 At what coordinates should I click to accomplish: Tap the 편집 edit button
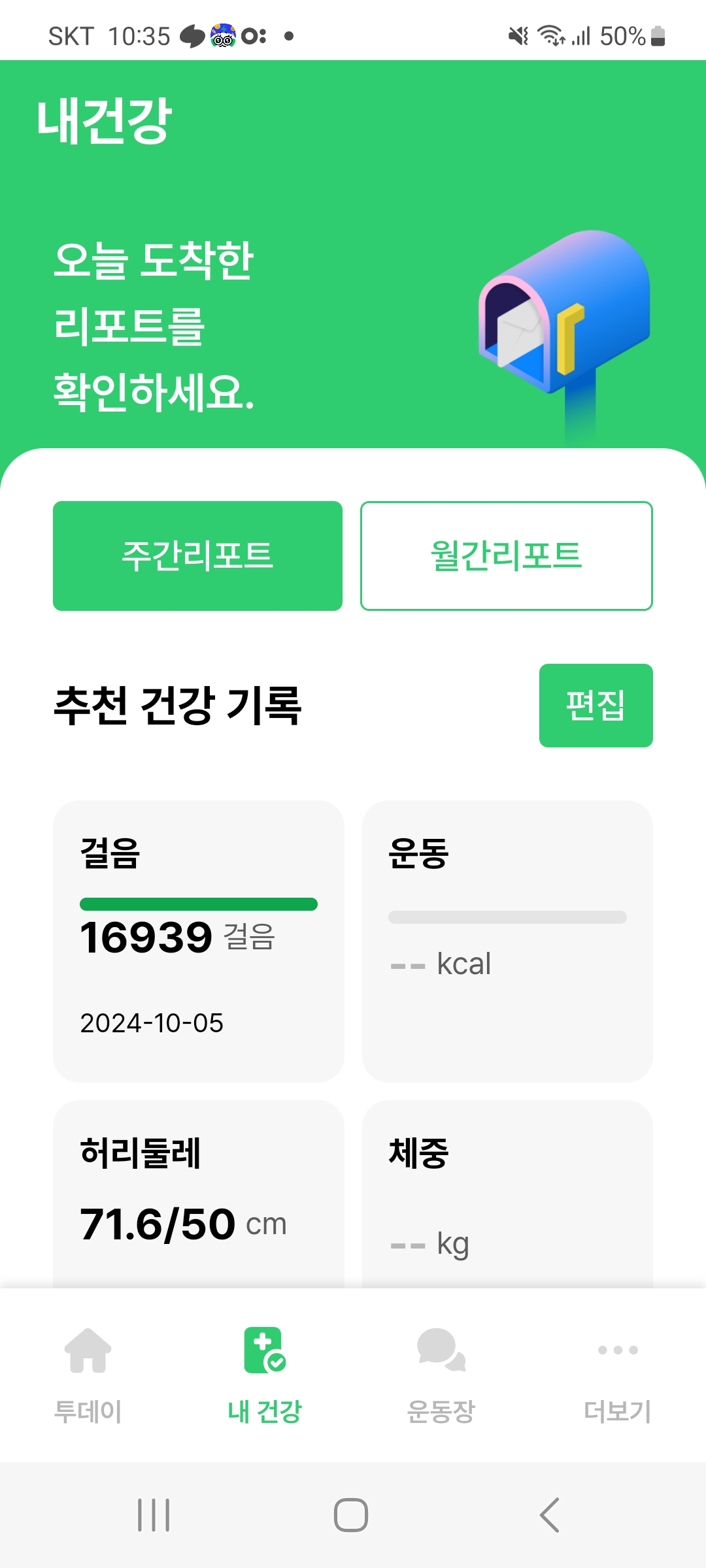coord(596,706)
